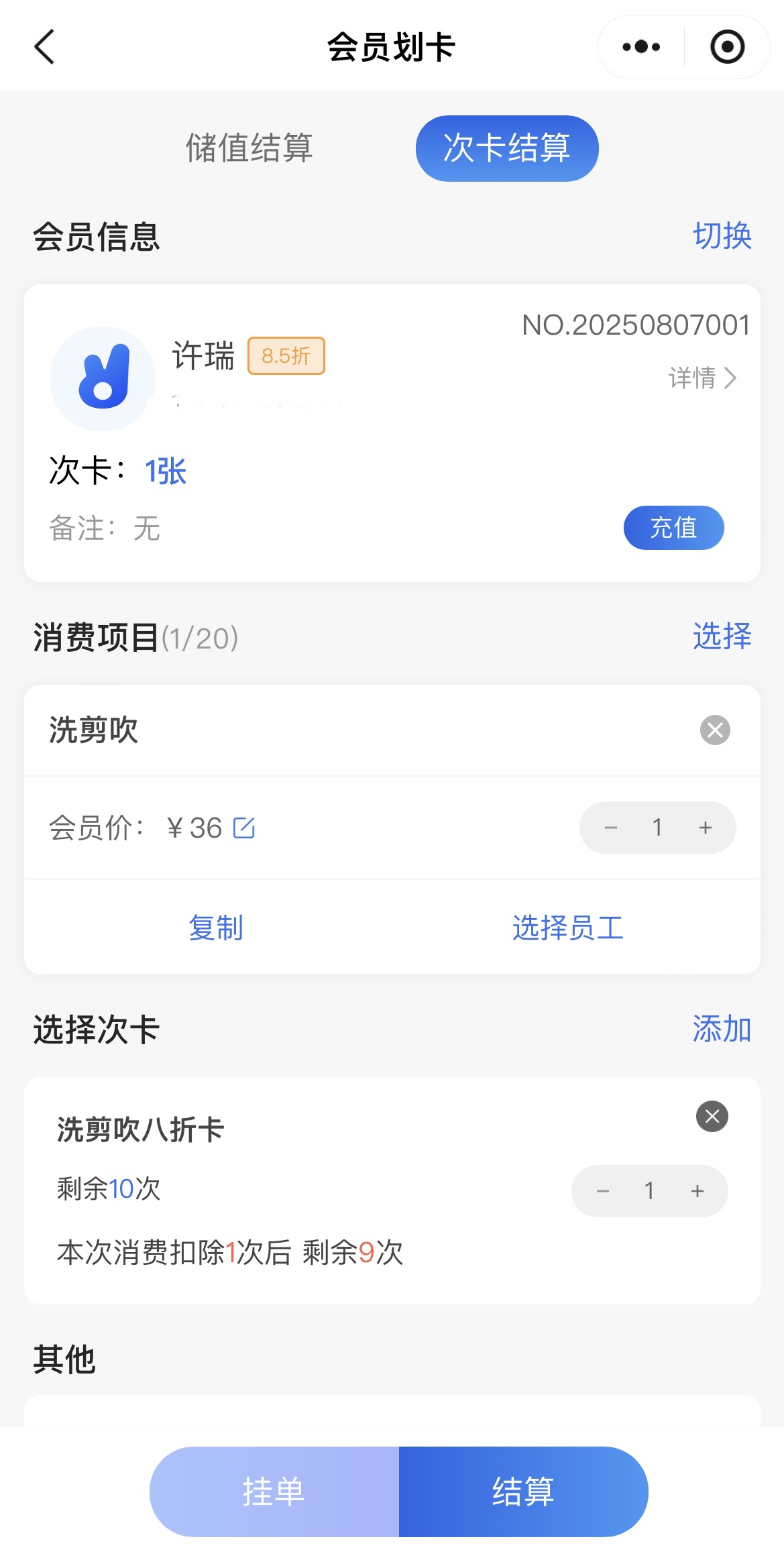
Task: Tap 结算 to check out
Action: [523, 1492]
